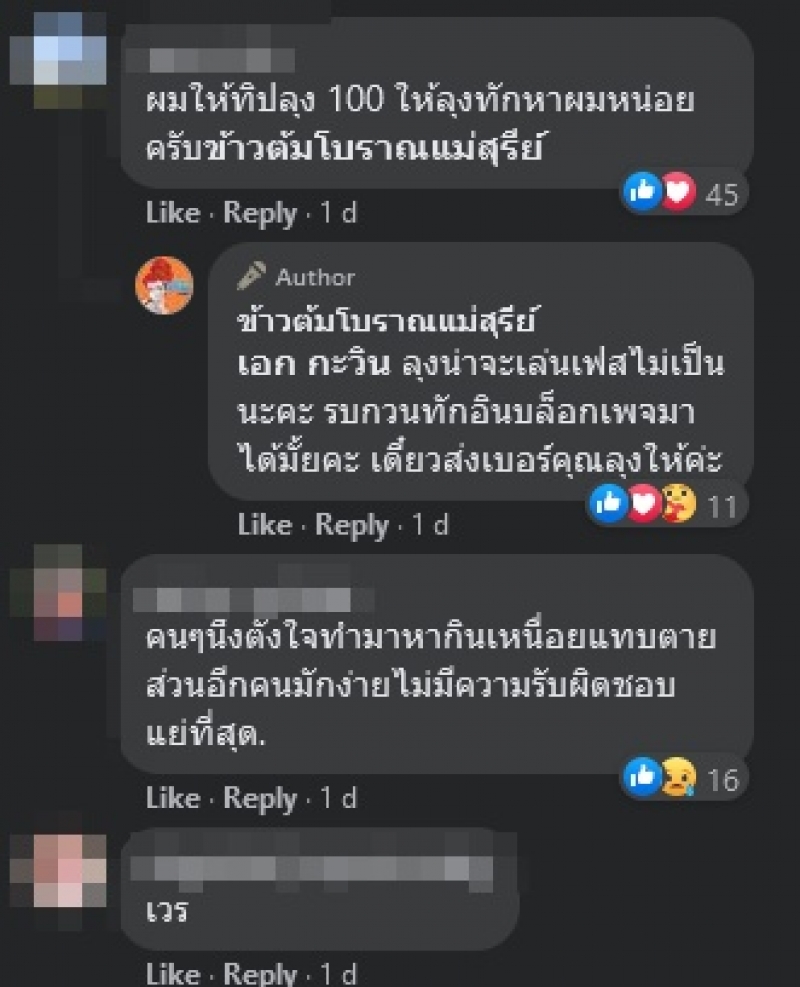800x987 pixels.
Task: Reply to the Author's comment
Action: (x=351, y=524)
